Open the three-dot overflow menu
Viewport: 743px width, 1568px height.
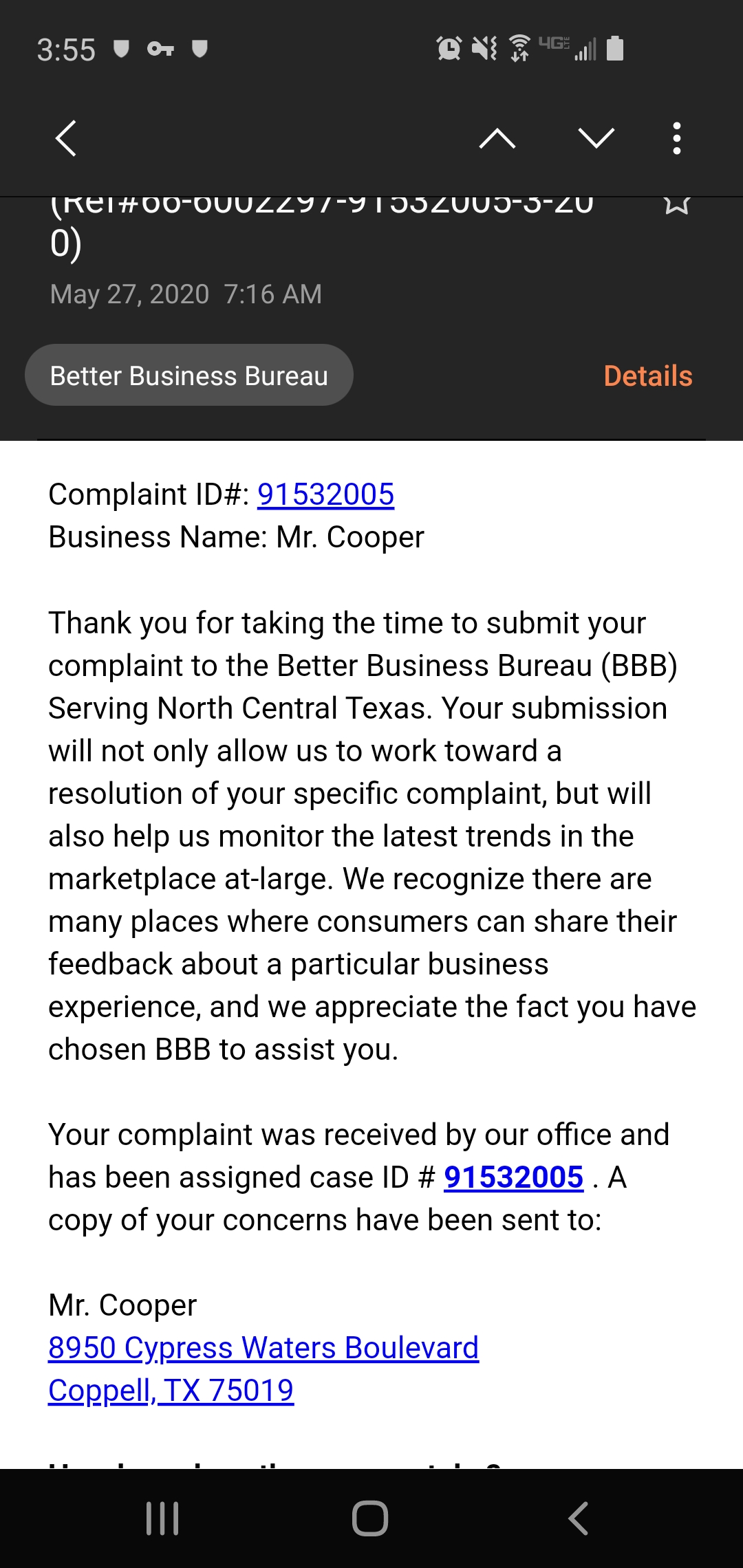pos(677,138)
